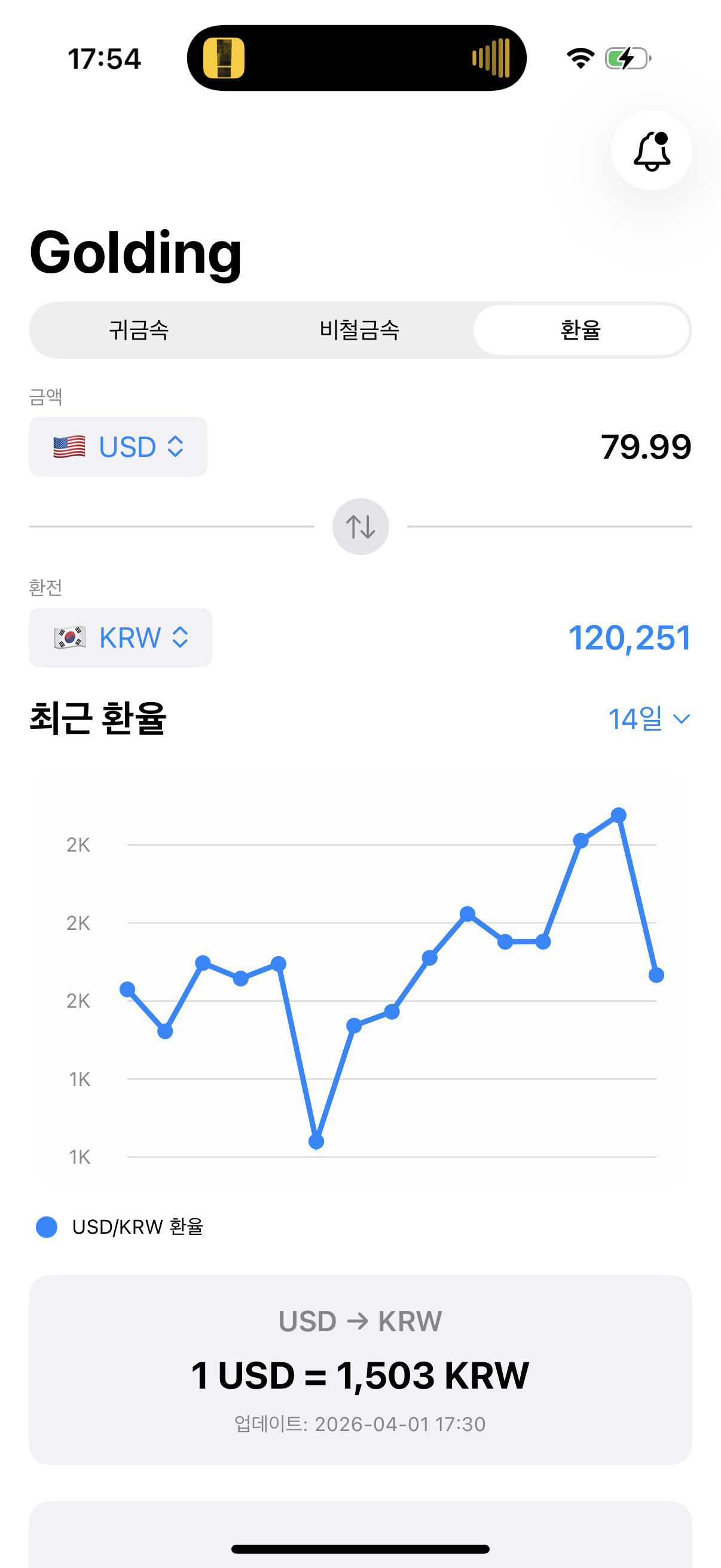This screenshot has width=721, height=1568.
Task: Switch to the 비철금속 tab
Action: pos(359,331)
